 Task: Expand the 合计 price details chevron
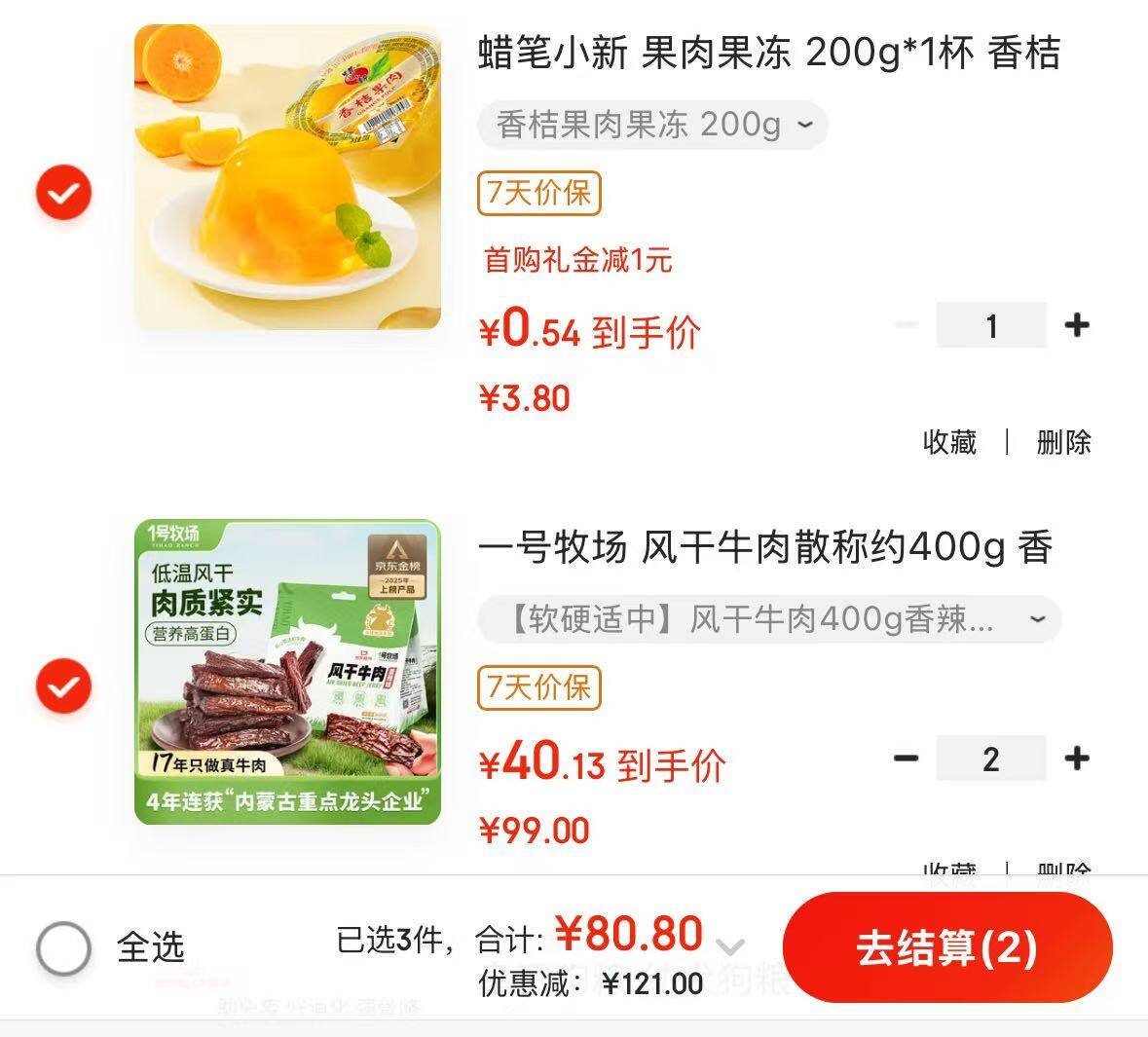click(x=730, y=945)
